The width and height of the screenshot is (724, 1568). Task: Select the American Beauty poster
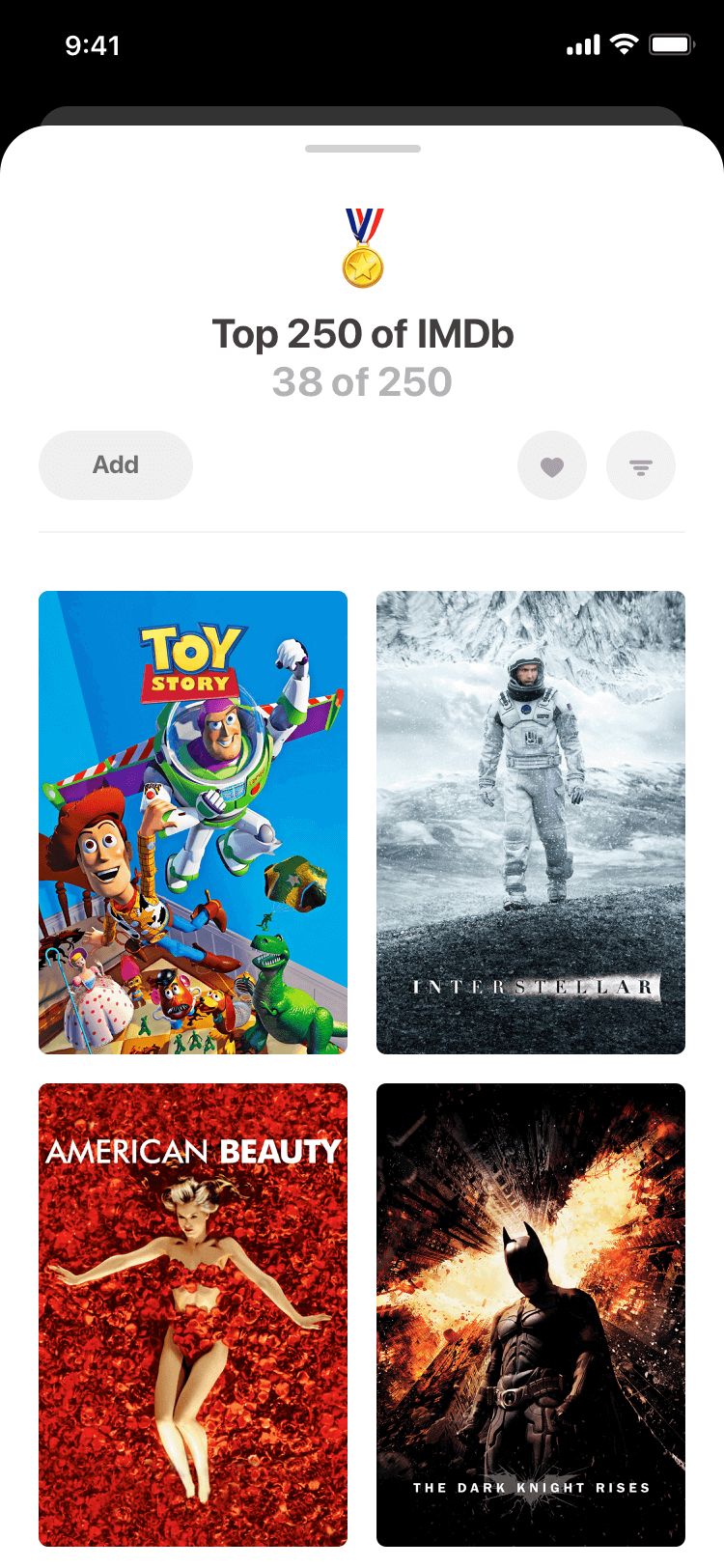[193, 1315]
